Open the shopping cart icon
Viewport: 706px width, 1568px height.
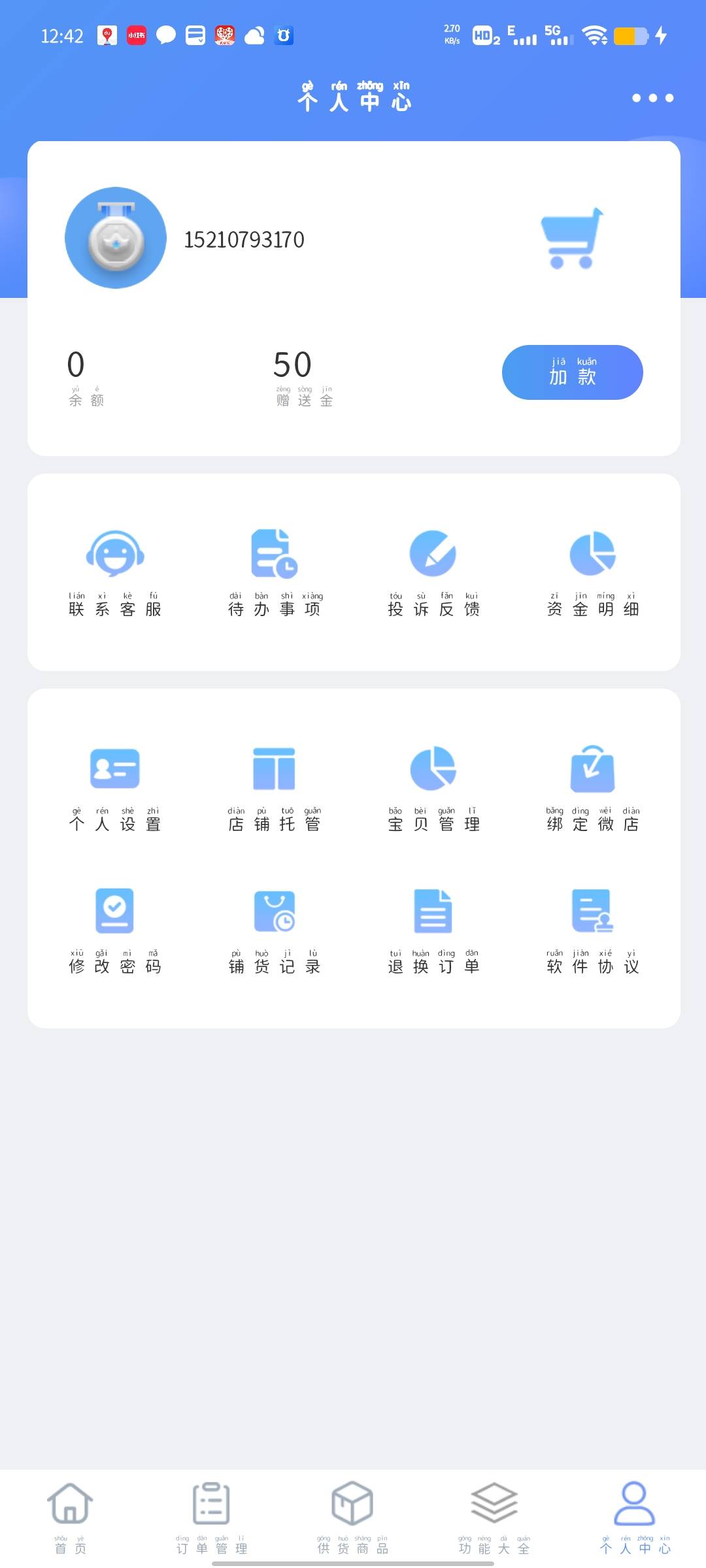tap(571, 238)
